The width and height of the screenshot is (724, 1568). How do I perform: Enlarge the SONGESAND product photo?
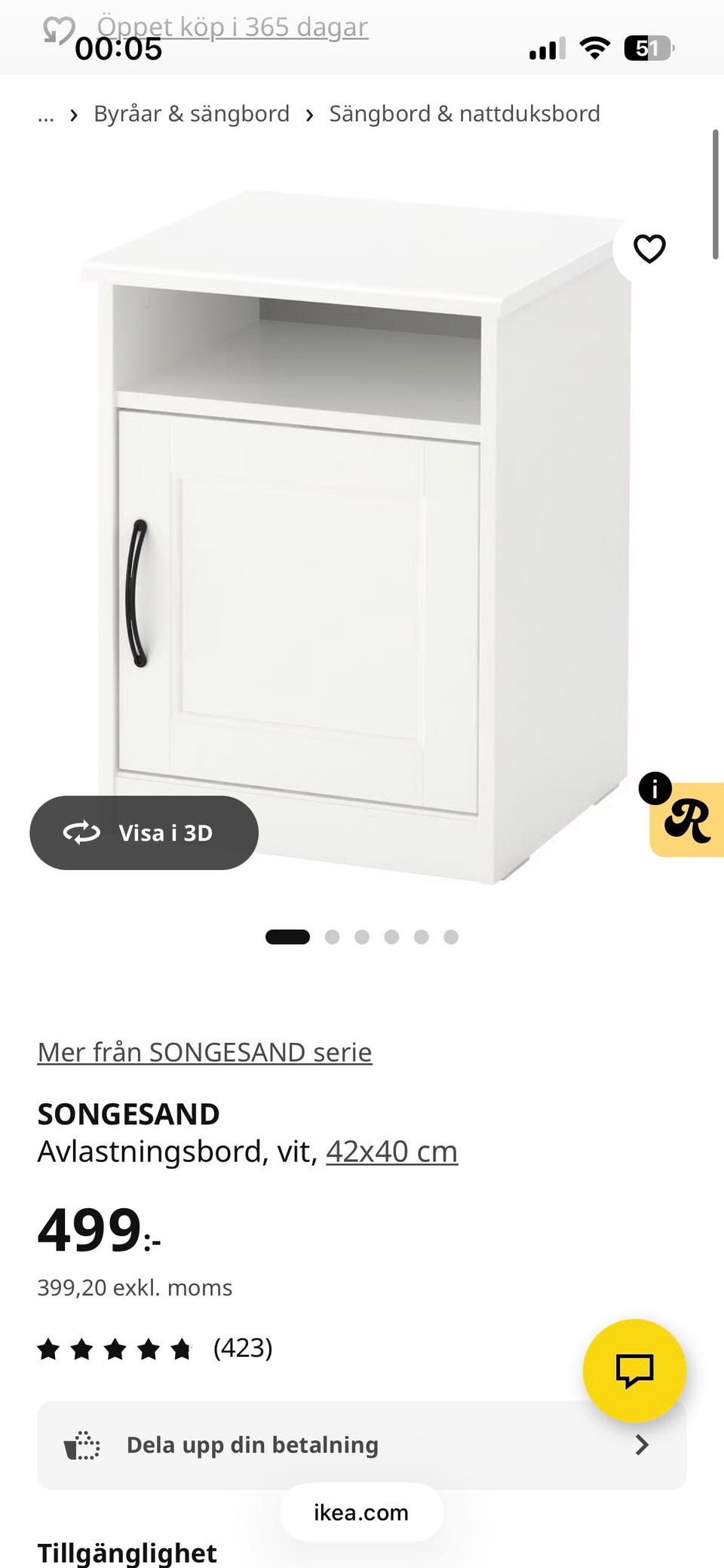pyautogui.click(x=354, y=537)
